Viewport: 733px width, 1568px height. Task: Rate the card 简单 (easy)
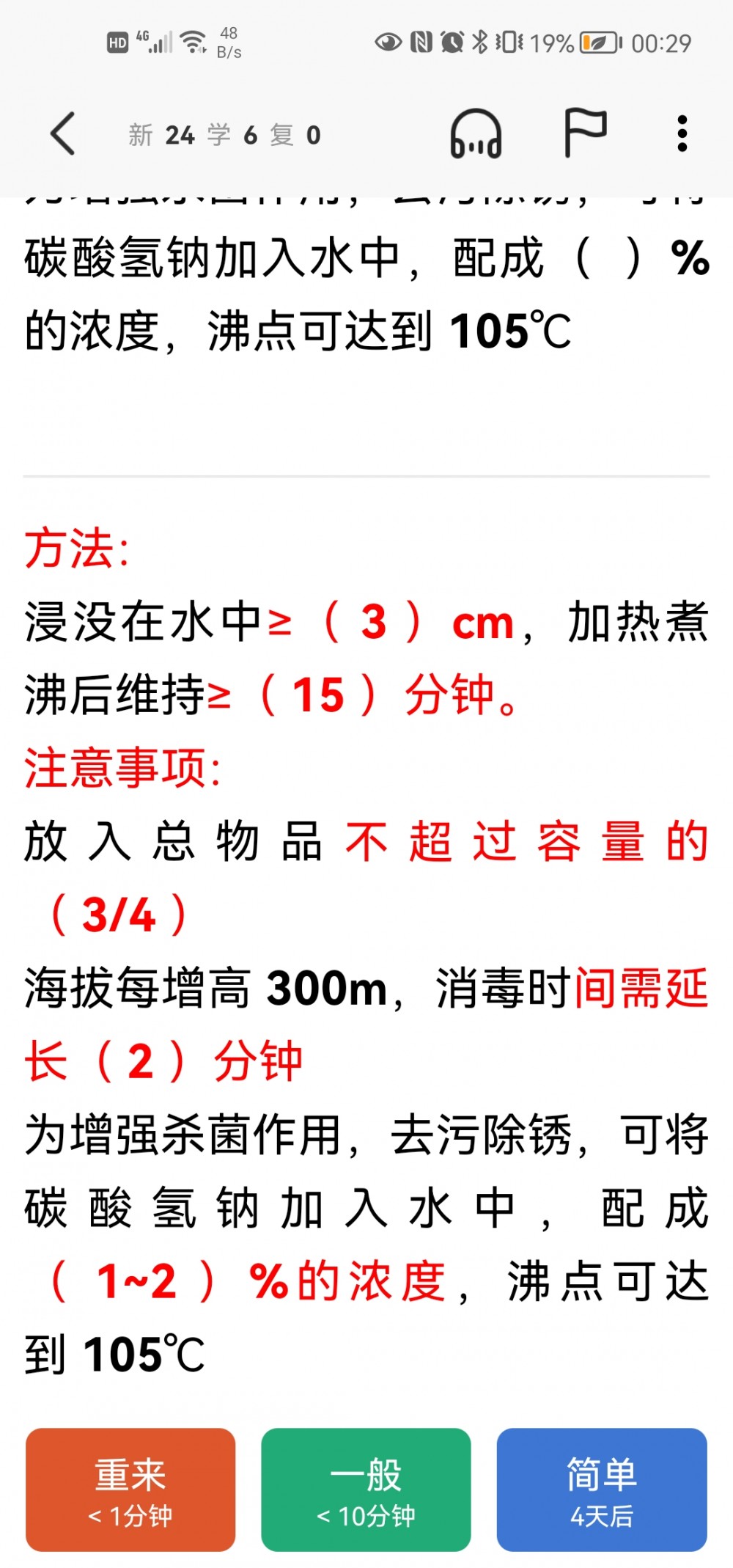[x=602, y=1490]
